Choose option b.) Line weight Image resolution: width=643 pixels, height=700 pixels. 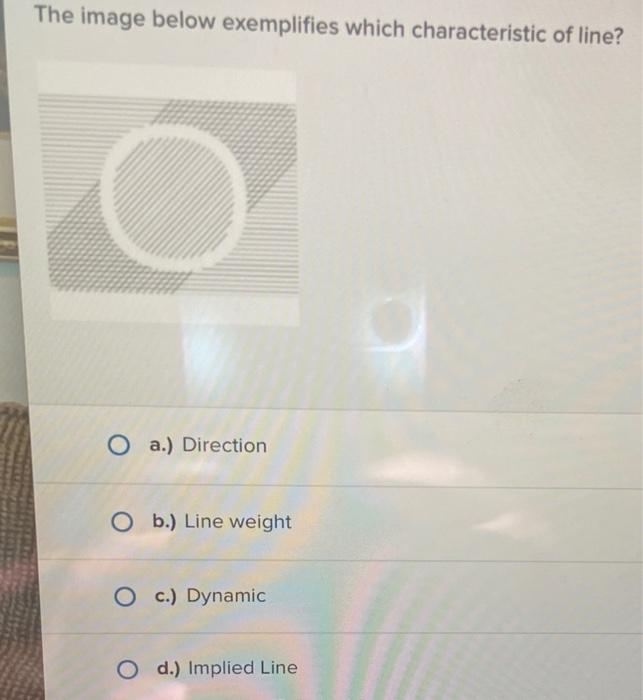(x=123, y=522)
